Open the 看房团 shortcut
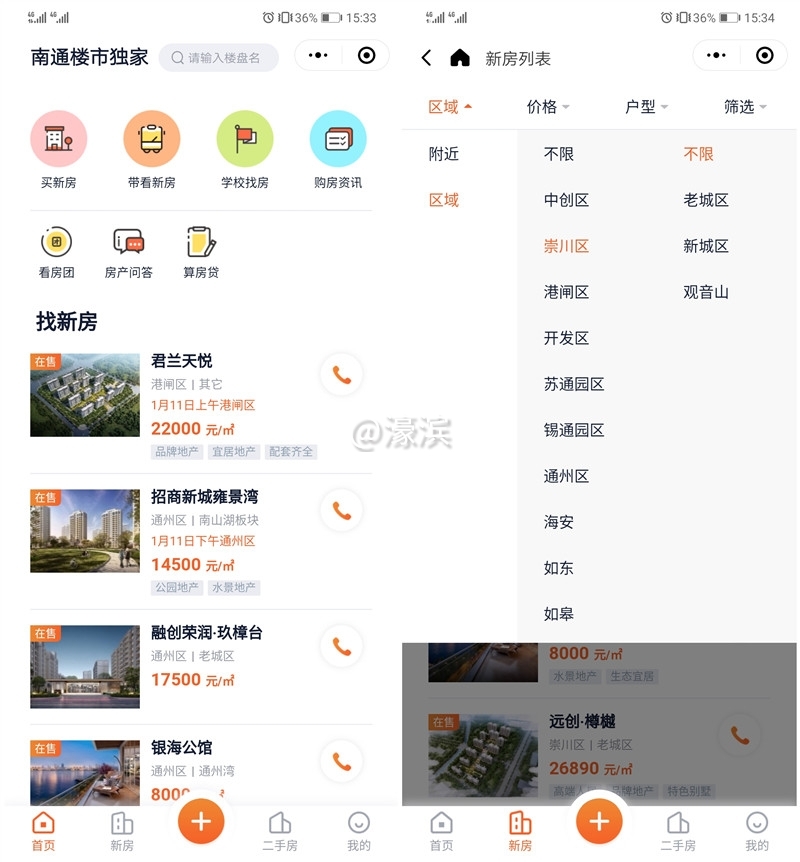The height and width of the screenshot is (862, 800). pyautogui.click(x=57, y=252)
